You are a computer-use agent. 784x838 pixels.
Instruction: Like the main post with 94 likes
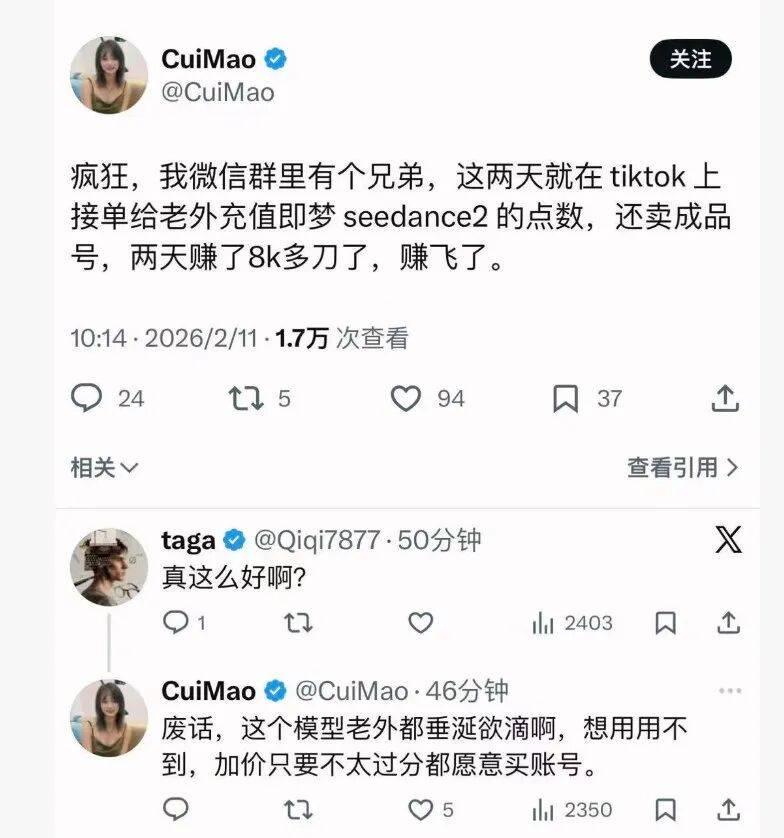coord(405,399)
